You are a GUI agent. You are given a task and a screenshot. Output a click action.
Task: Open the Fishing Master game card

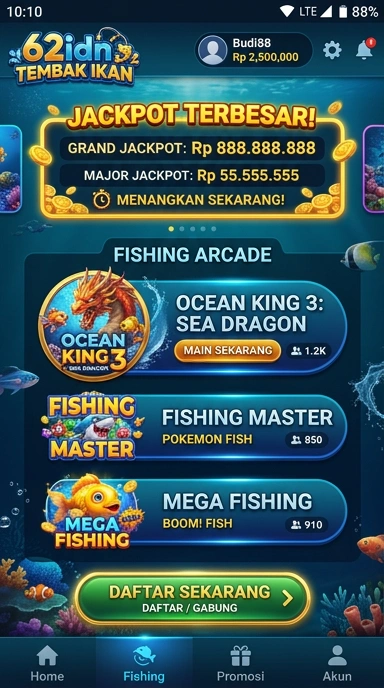[x=193, y=427]
